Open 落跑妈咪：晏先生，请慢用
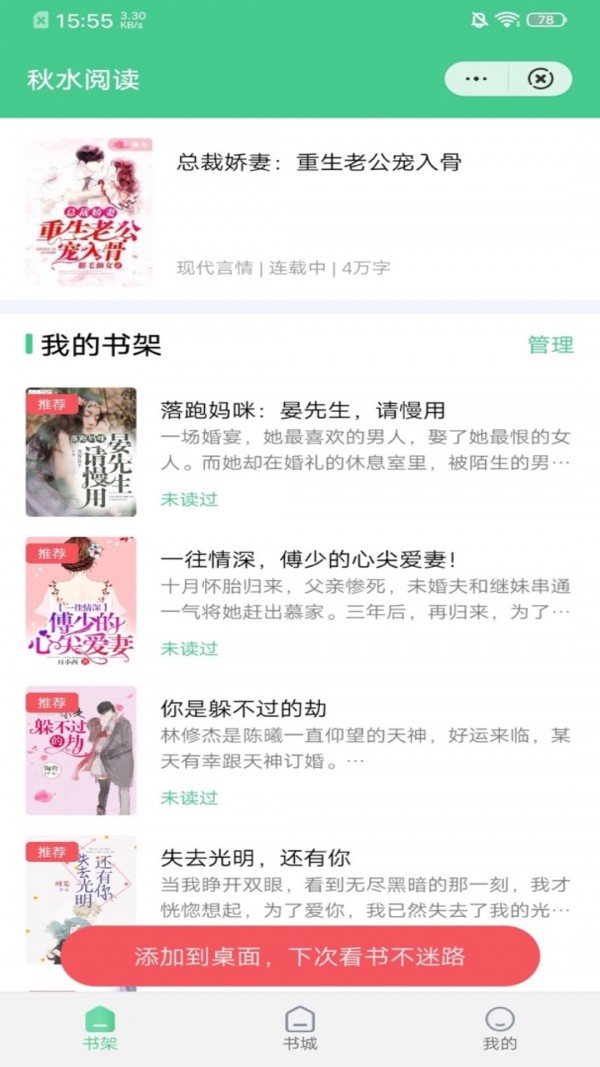The width and height of the screenshot is (600, 1067). point(302,410)
